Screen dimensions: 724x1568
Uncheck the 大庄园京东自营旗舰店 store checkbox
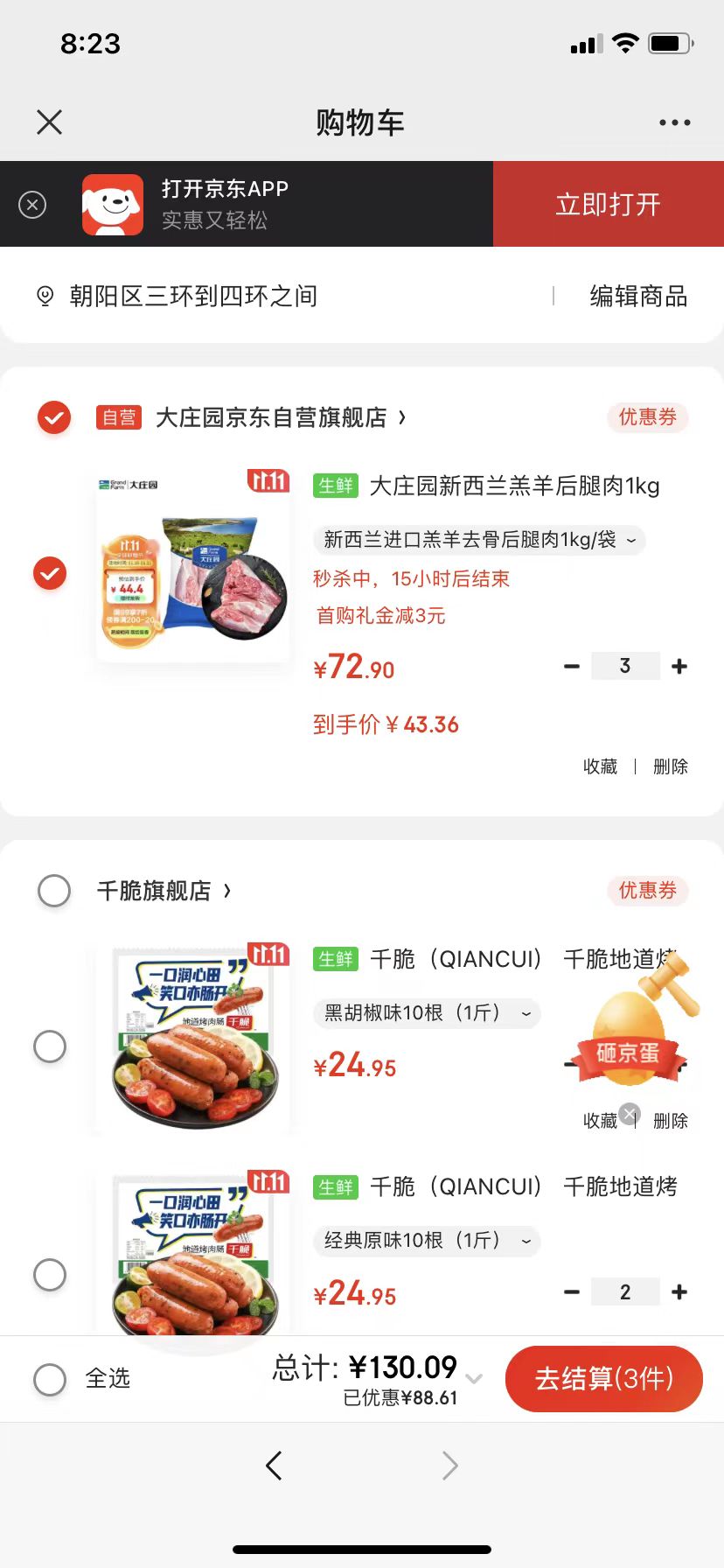54,417
